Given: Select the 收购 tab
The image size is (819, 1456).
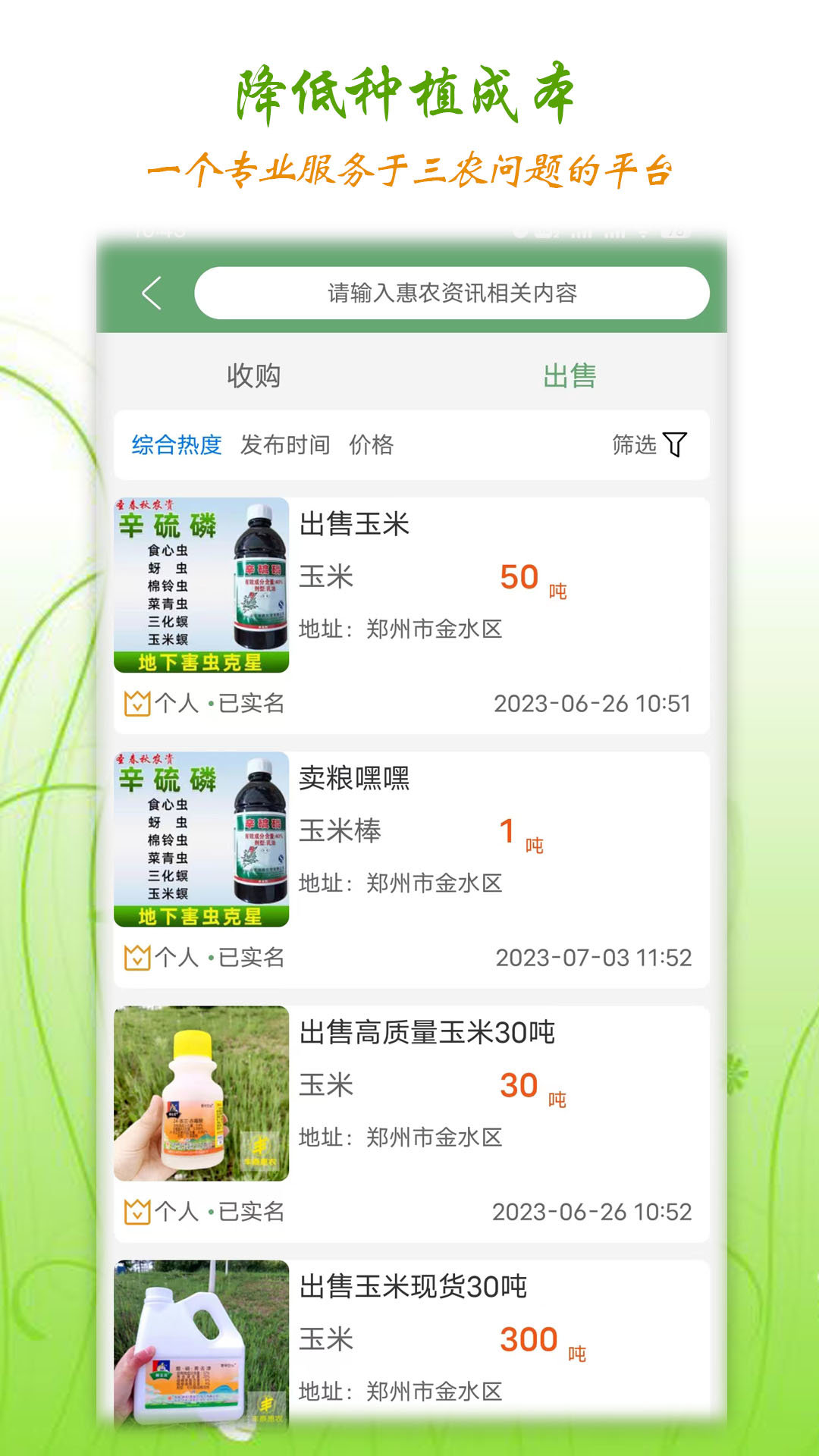Looking at the screenshot, I should 253,374.
